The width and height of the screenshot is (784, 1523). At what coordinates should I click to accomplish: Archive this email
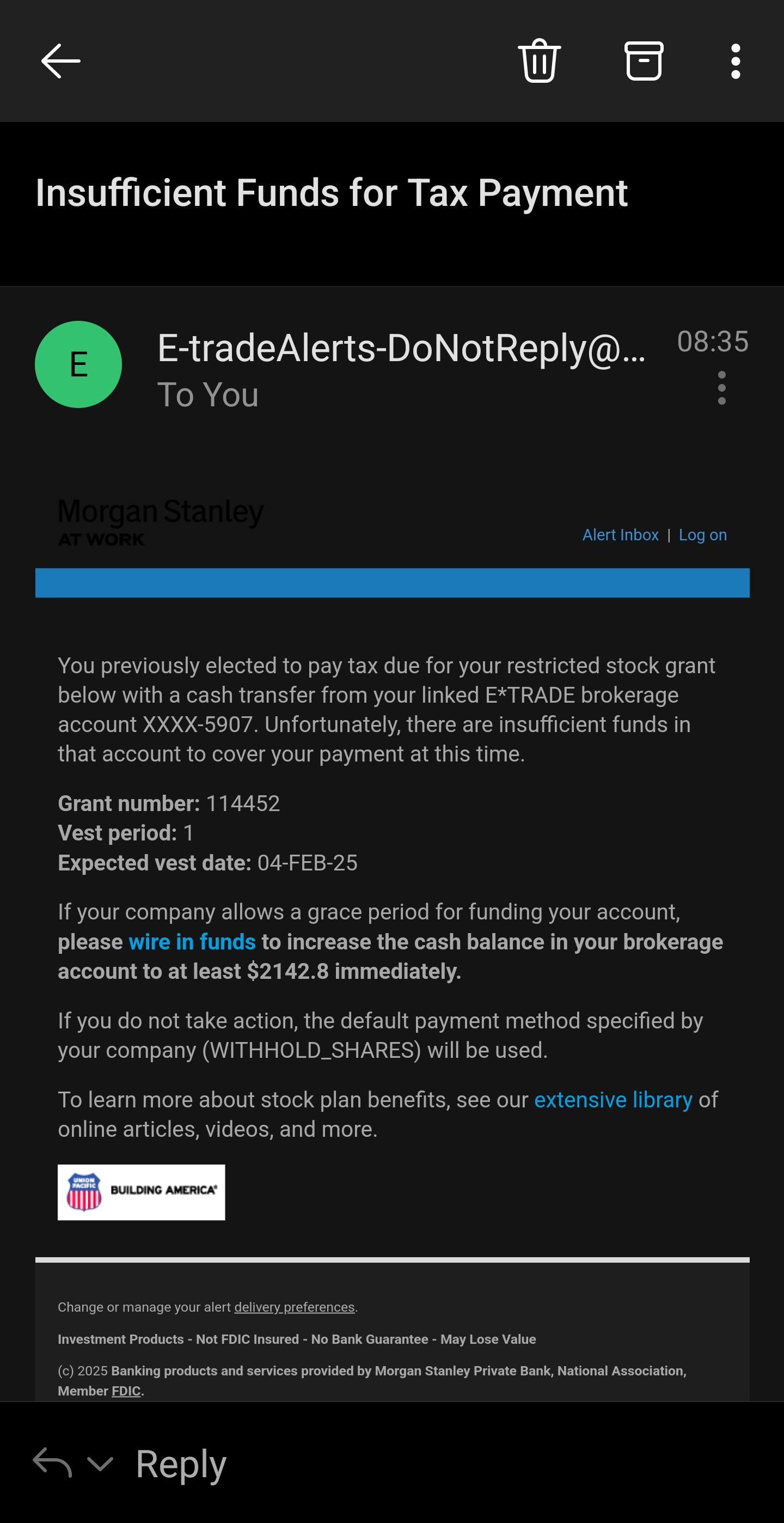(x=644, y=61)
